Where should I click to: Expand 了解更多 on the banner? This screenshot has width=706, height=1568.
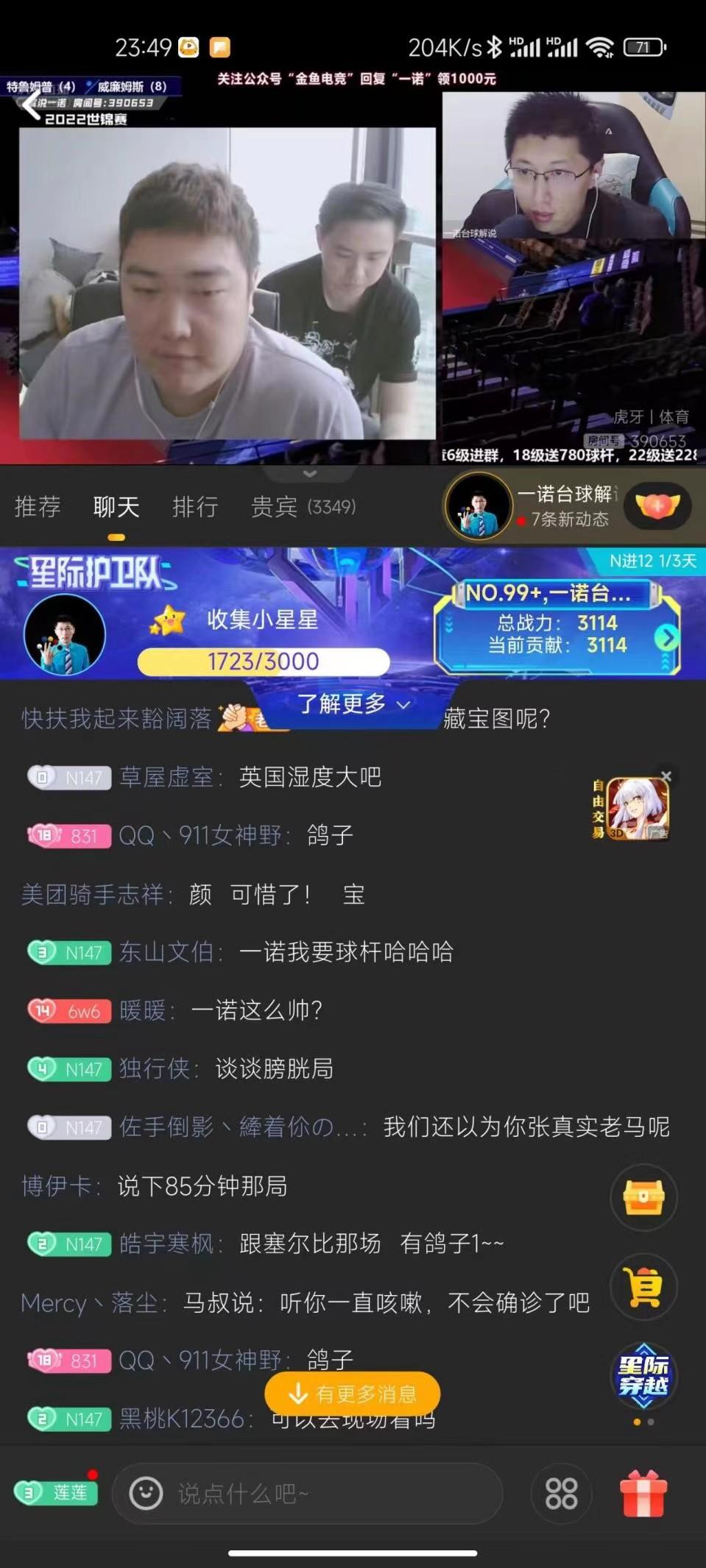click(353, 704)
